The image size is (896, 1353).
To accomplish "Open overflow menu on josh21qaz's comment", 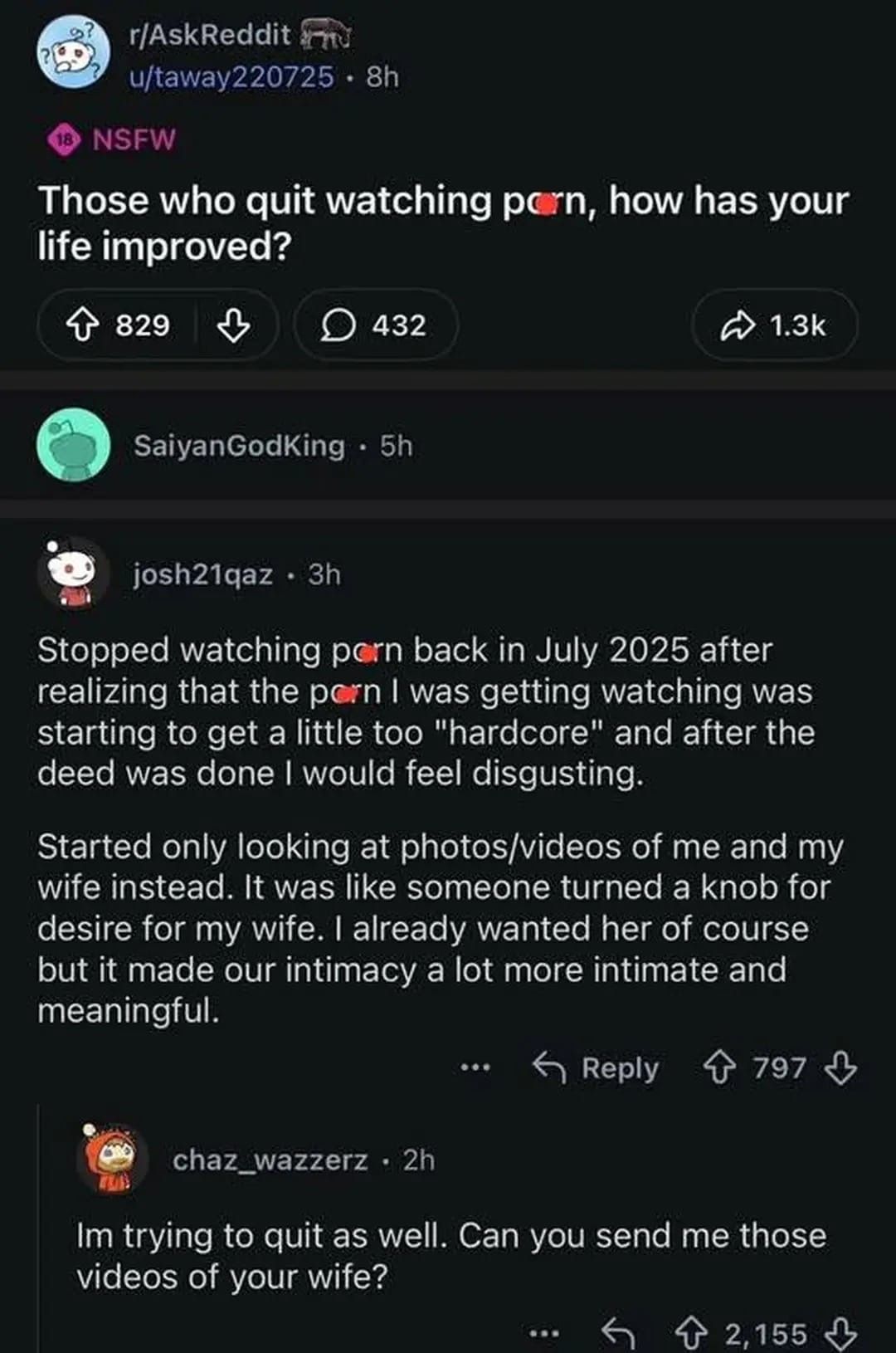I will [x=475, y=1067].
